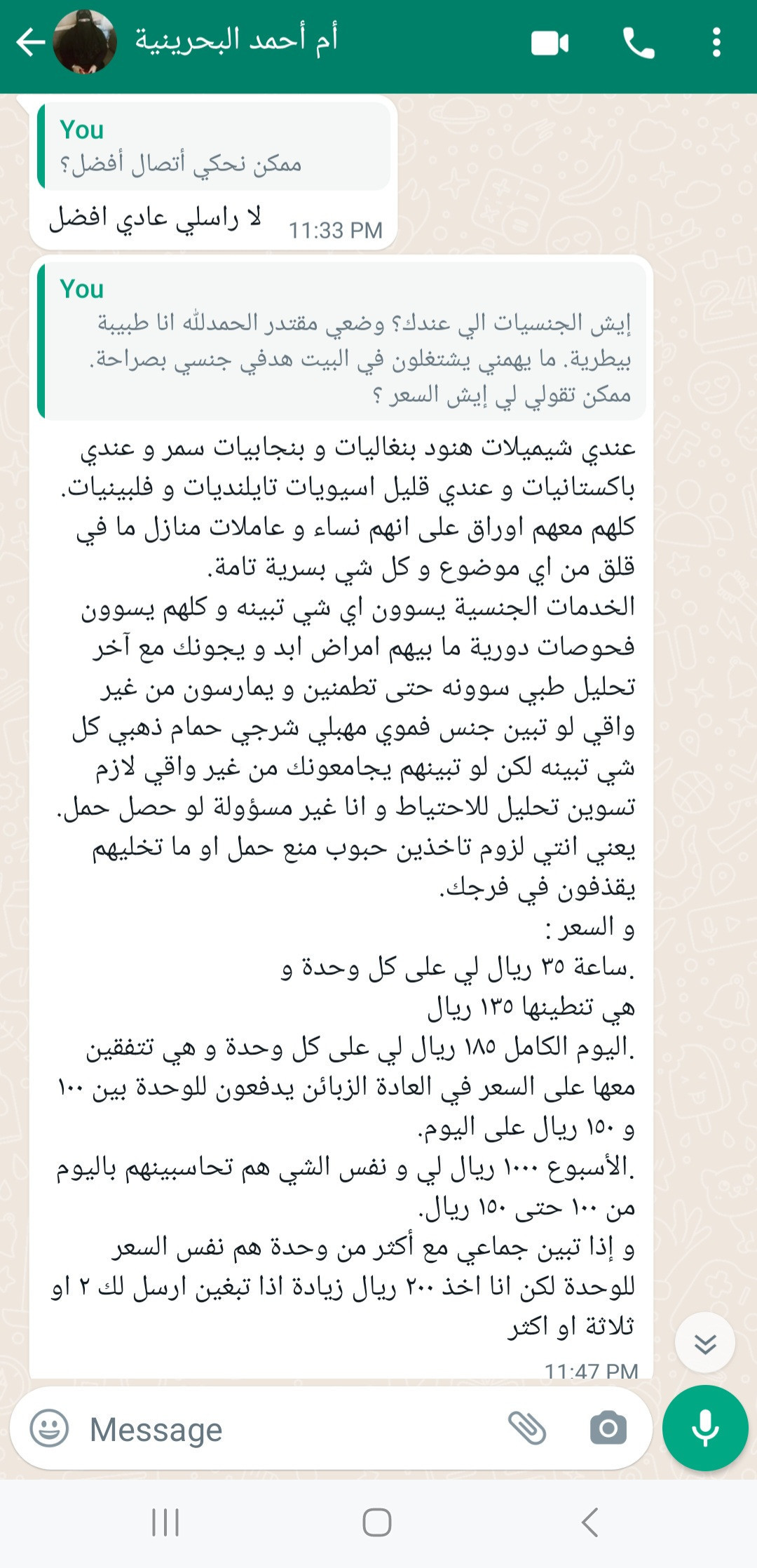757x1568 pixels.
Task: Tap the system home button
Action: click(377, 1522)
